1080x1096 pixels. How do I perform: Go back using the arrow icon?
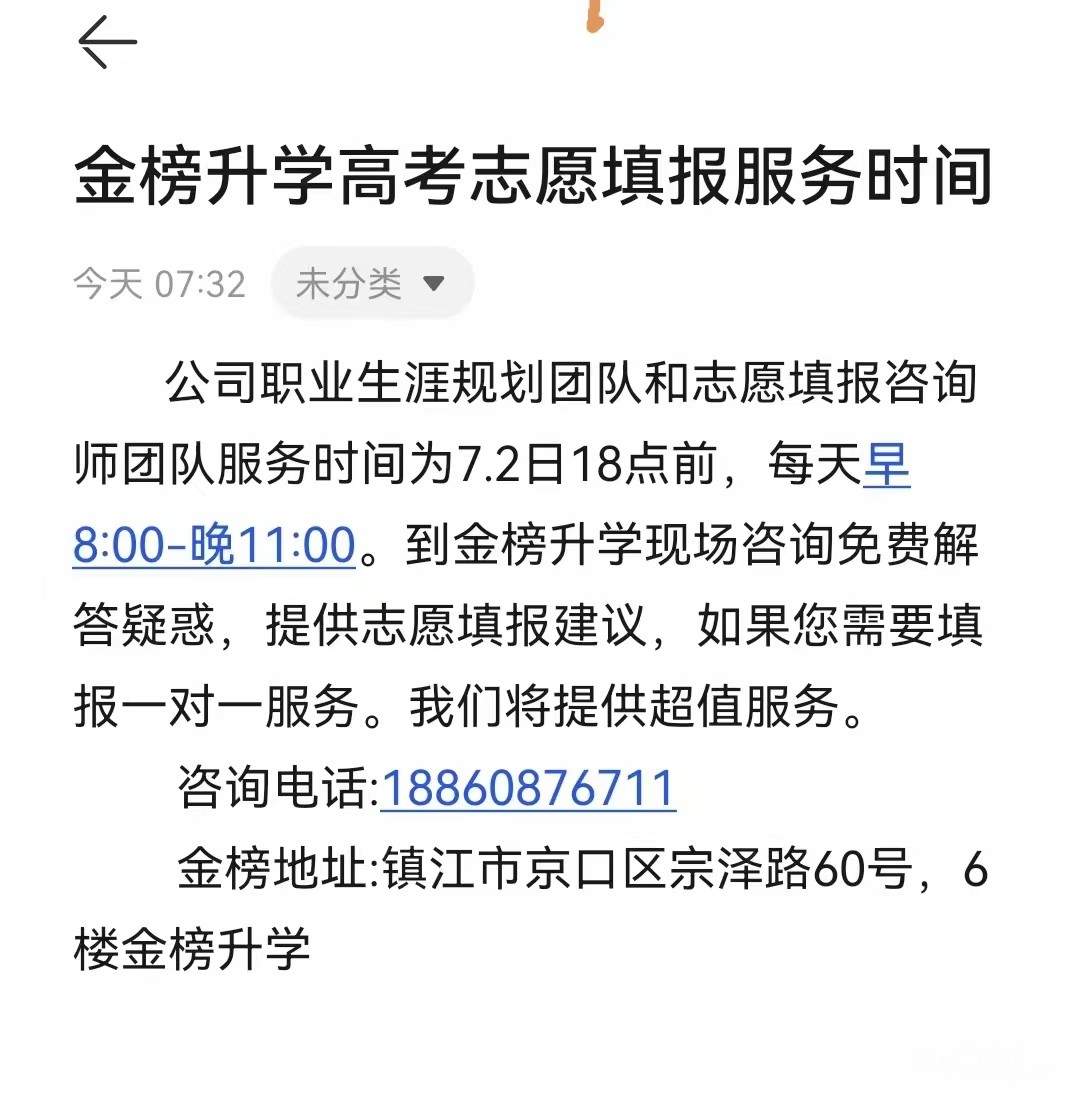pos(107,42)
